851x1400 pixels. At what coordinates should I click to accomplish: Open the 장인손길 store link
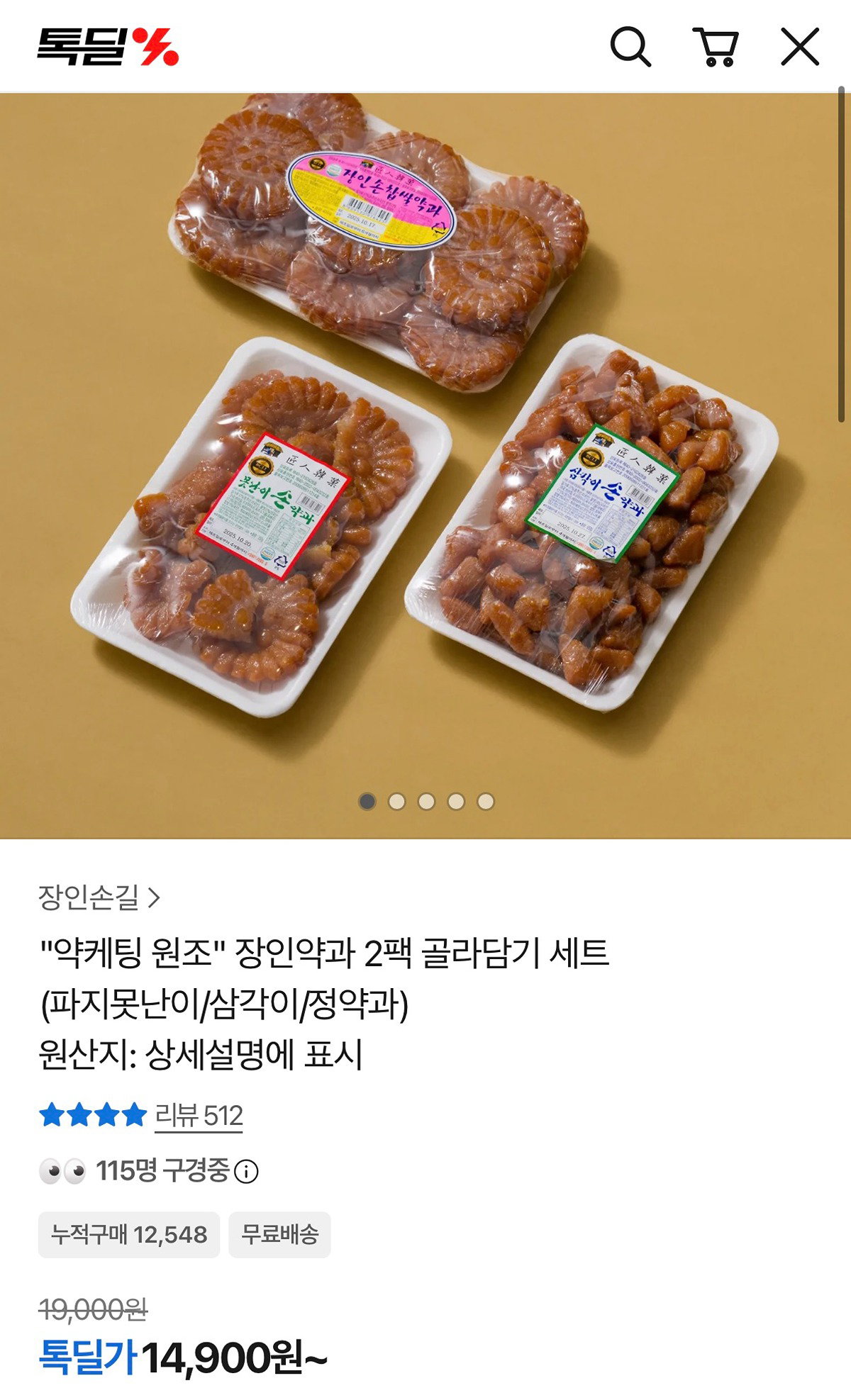(99, 897)
